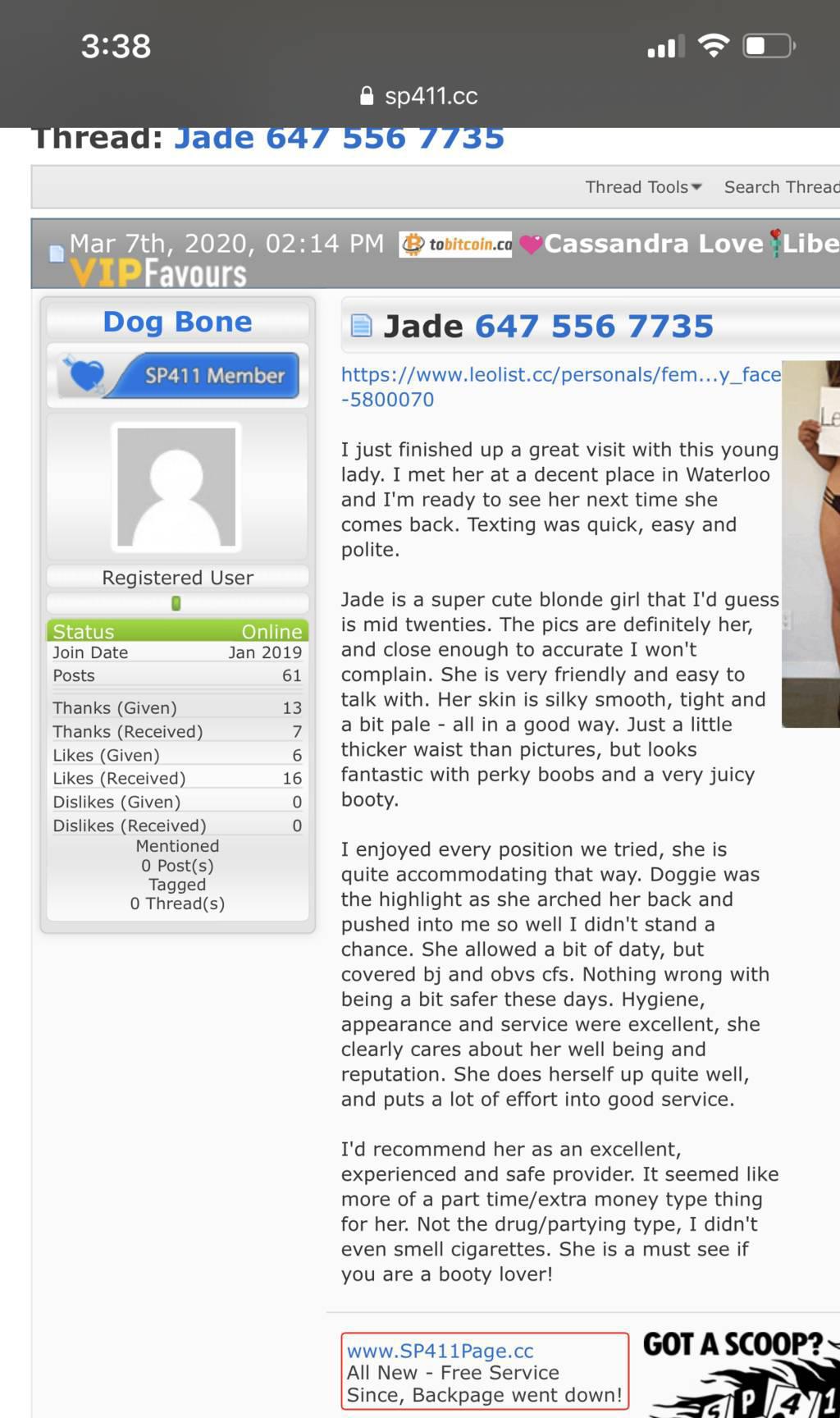View Dog Bone's user profile
Screen dimensions: 840x1418
point(177,322)
